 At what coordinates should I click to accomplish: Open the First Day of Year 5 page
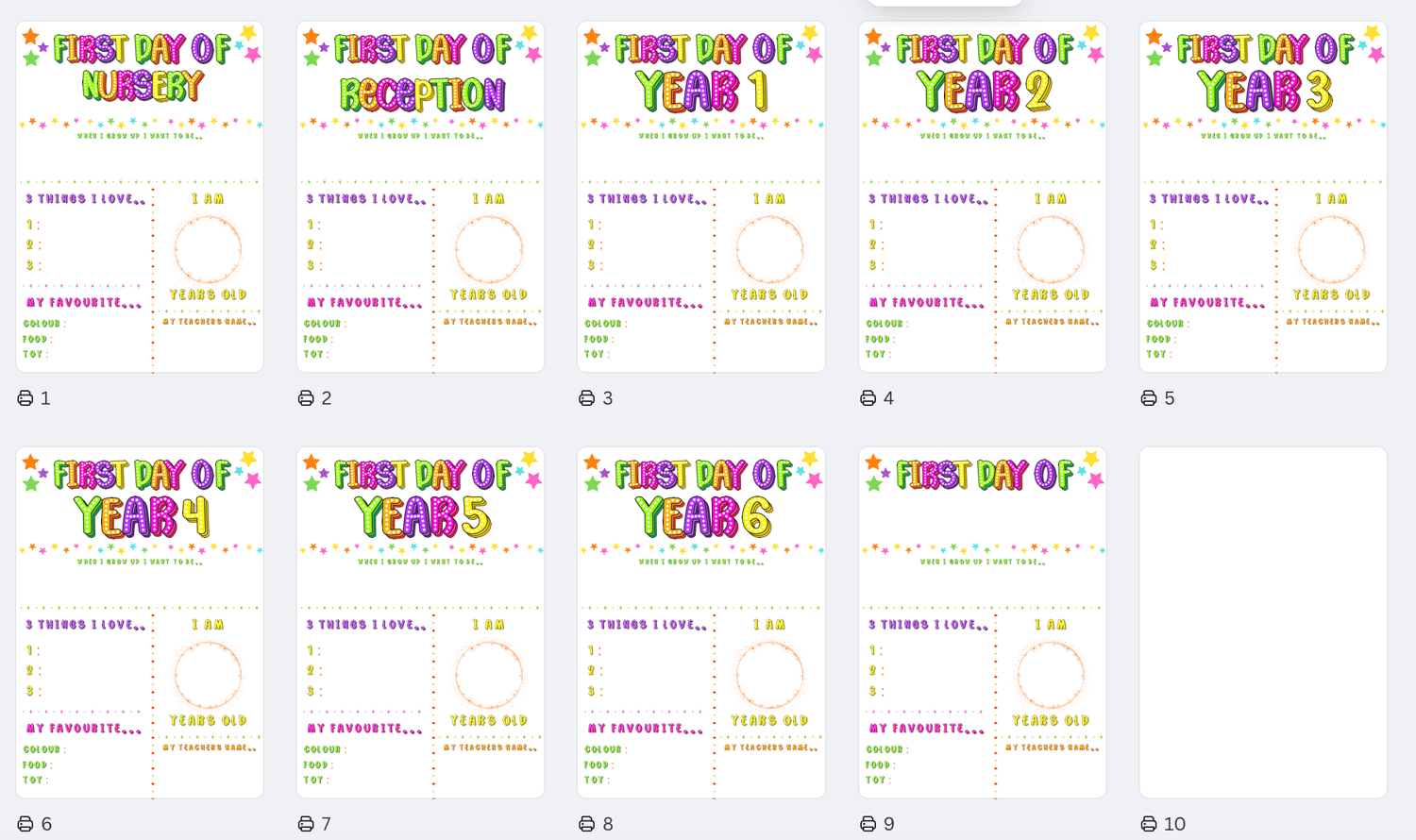pyautogui.click(x=420, y=622)
